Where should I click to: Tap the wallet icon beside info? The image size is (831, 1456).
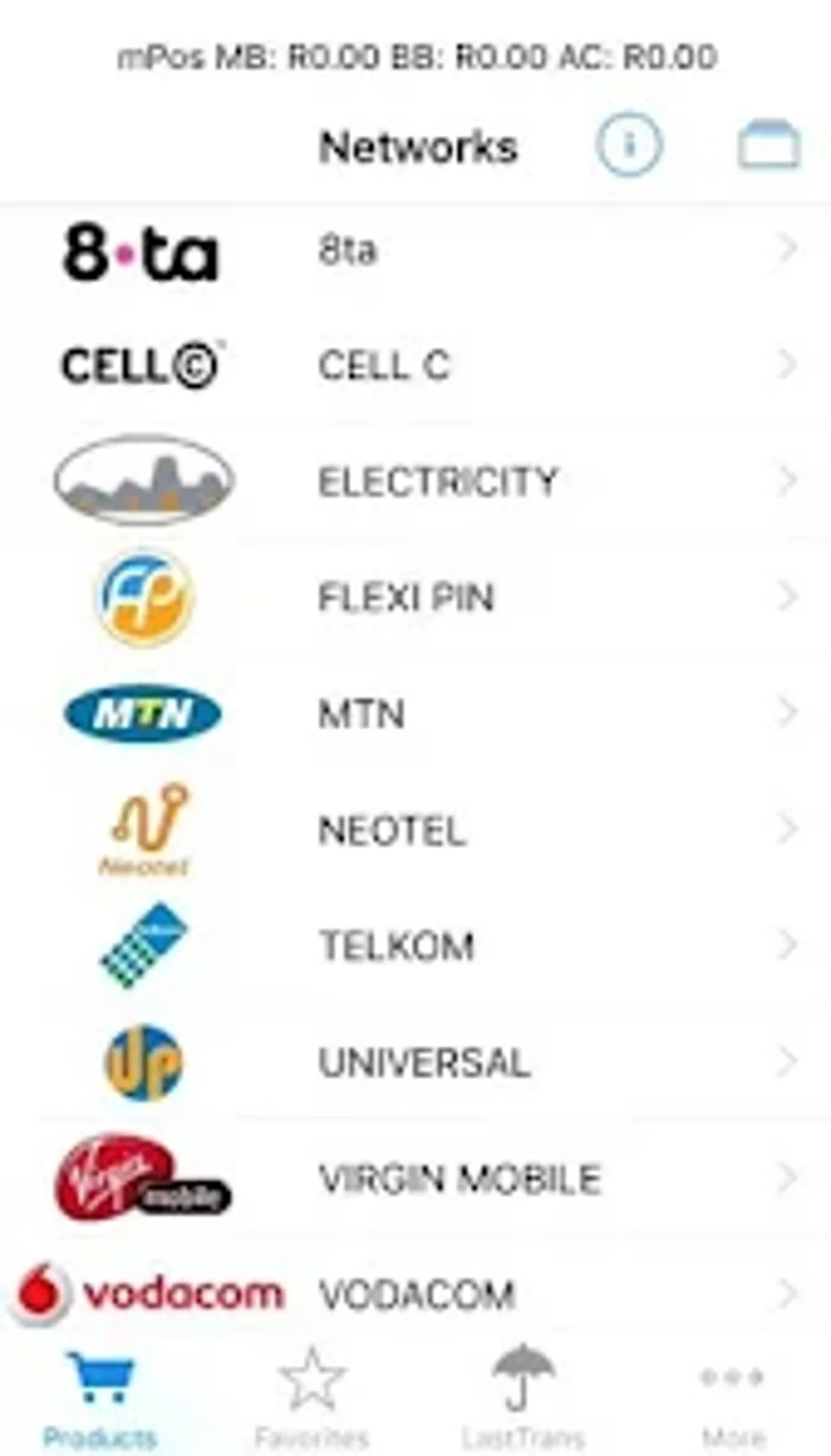point(770,143)
